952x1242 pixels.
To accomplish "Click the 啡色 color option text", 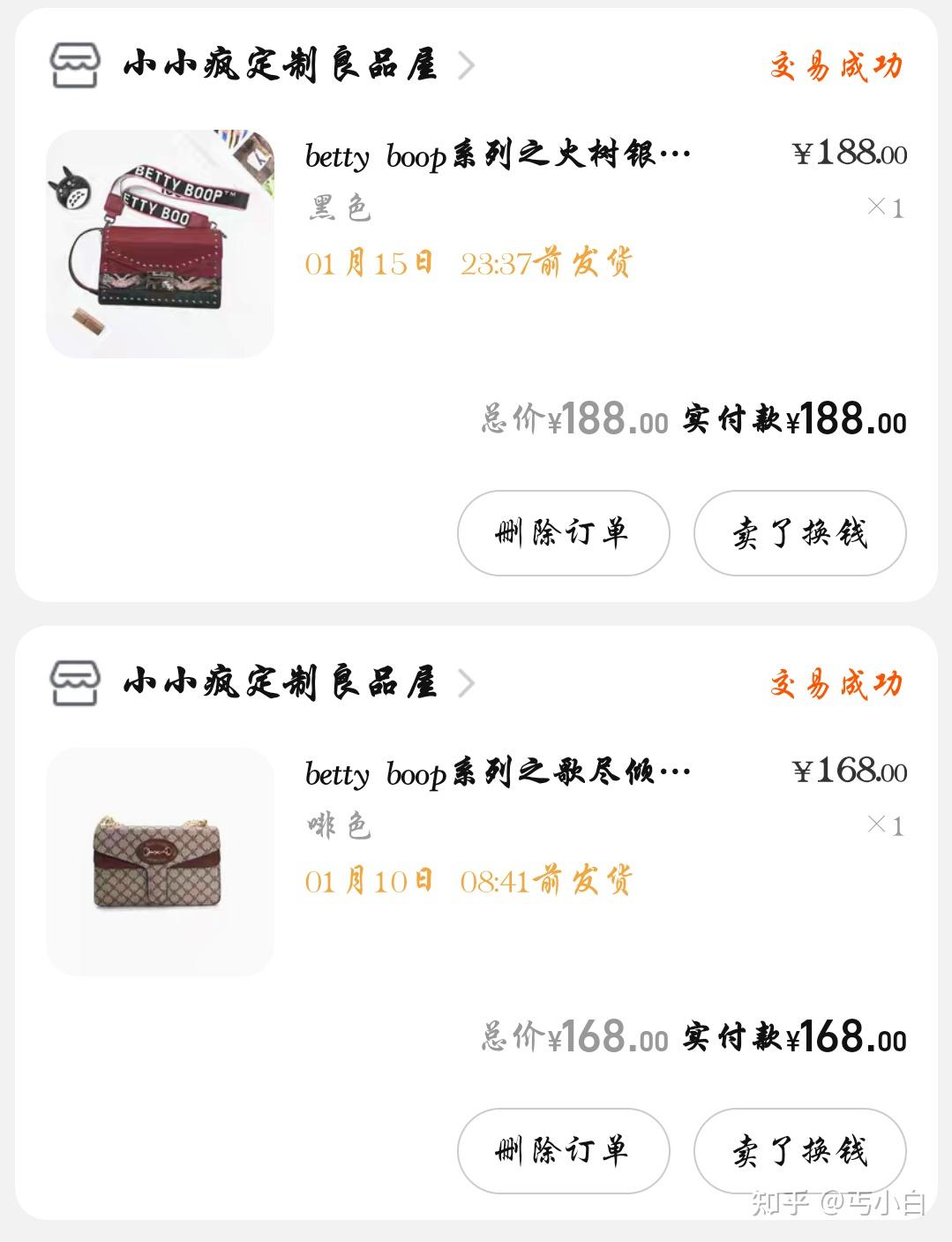I will point(338,825).
